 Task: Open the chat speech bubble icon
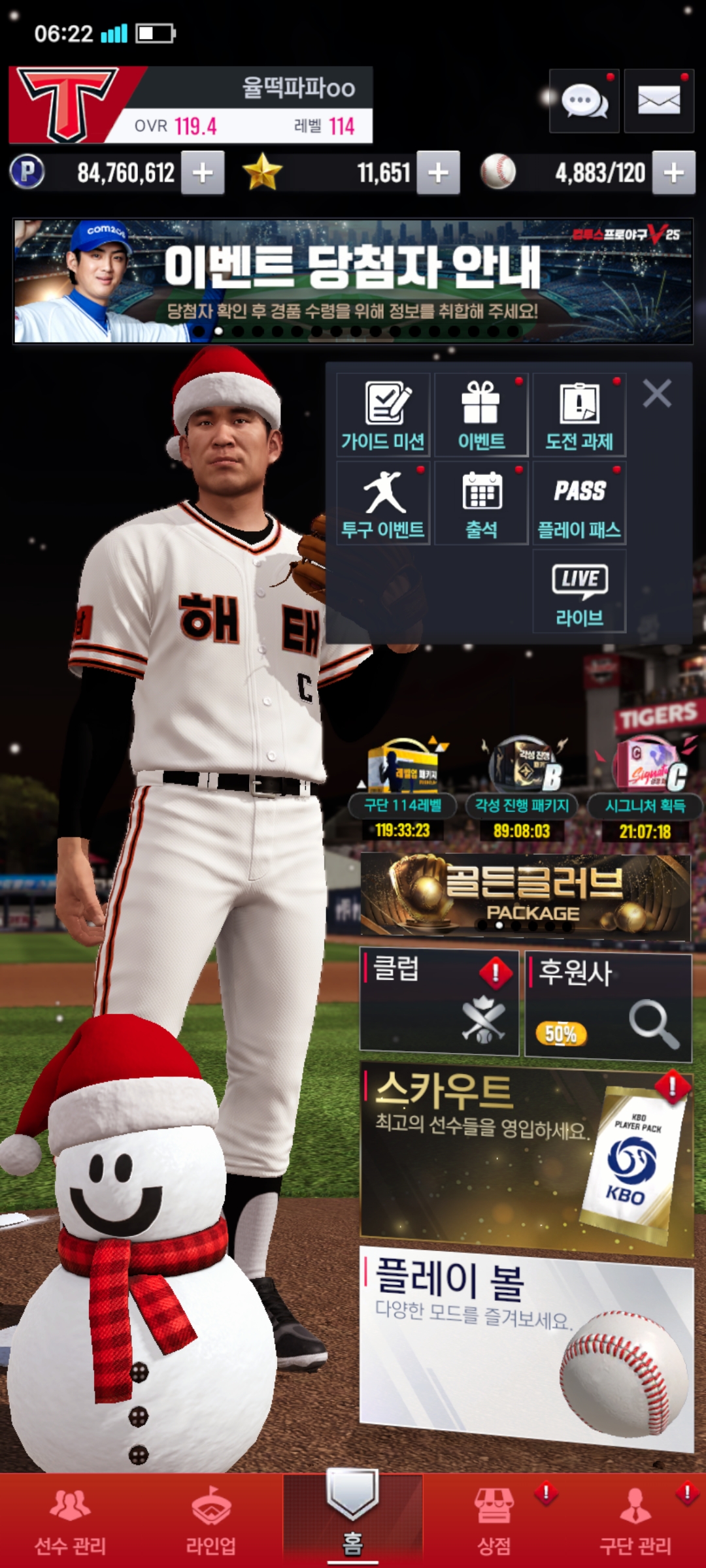584,101
